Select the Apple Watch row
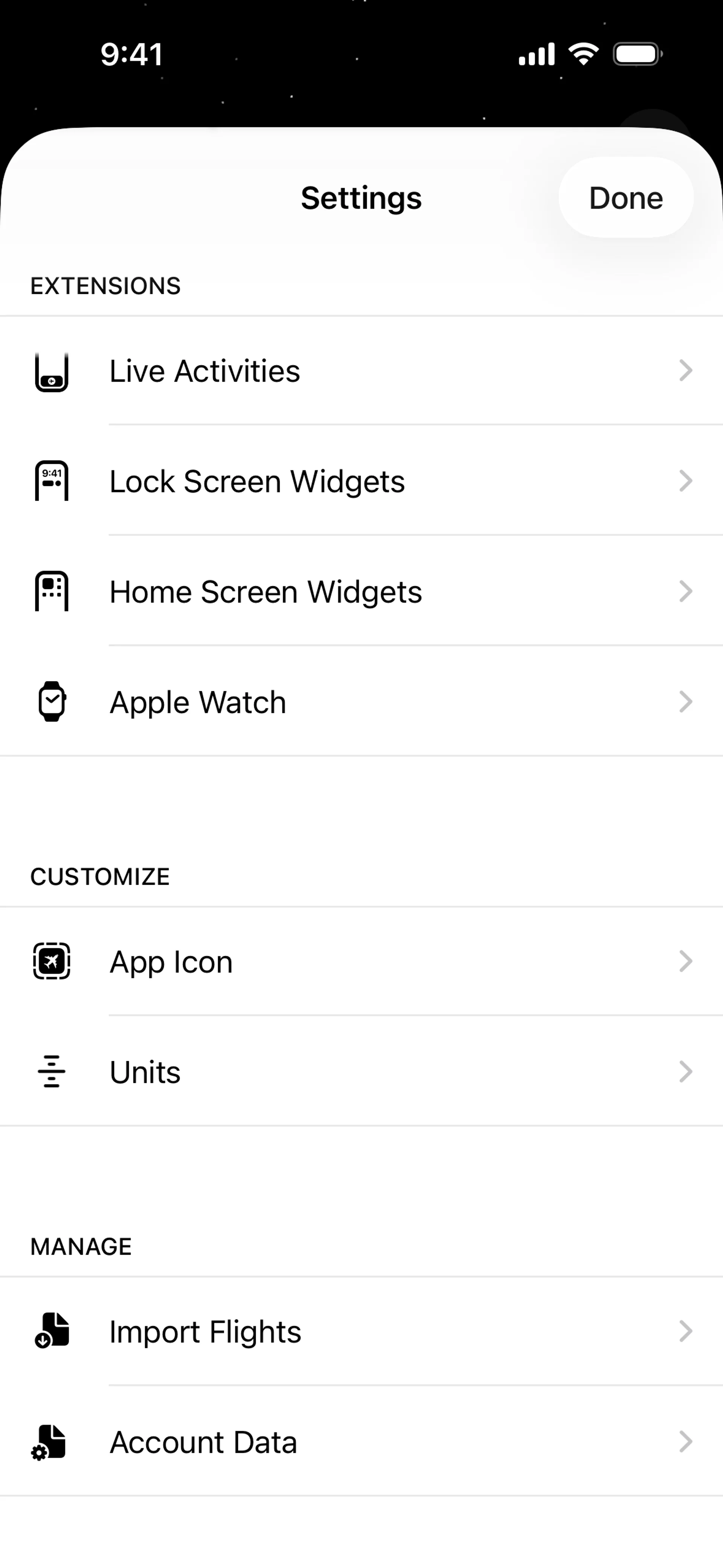 (x=361, y=702)
